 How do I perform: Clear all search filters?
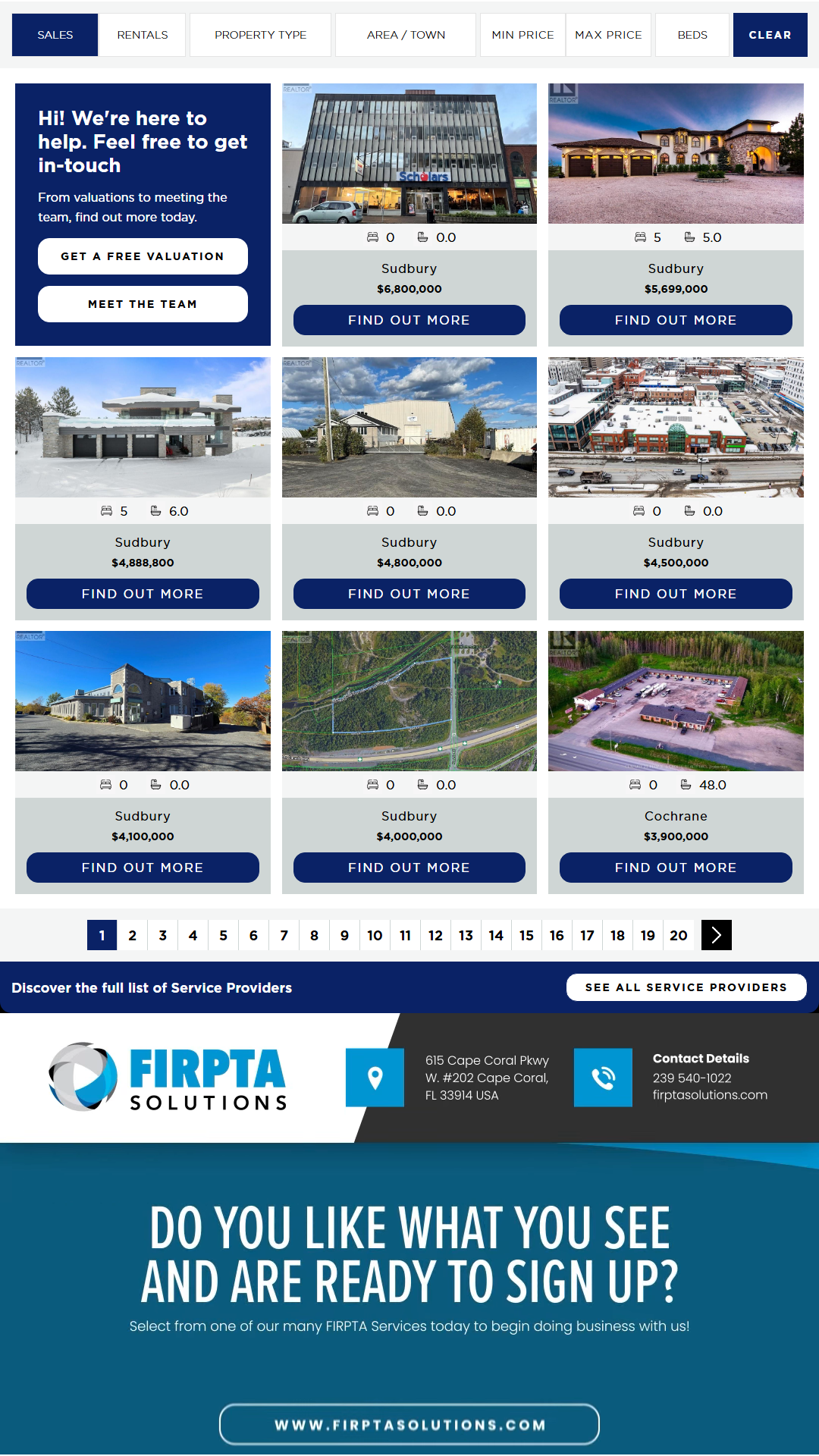click(770, 35)
